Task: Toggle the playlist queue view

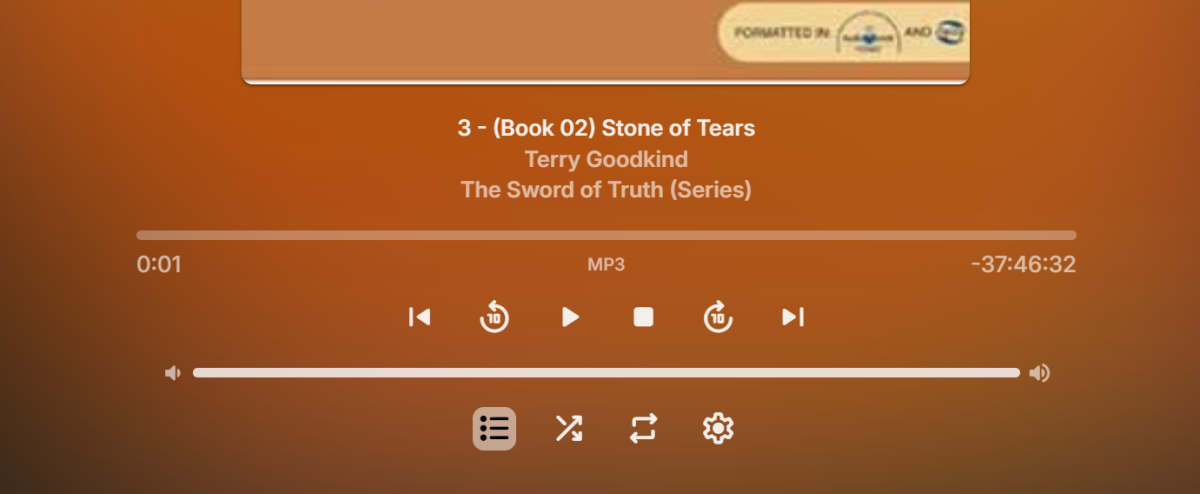Action: pyautogui.click(x=494, y=429)
